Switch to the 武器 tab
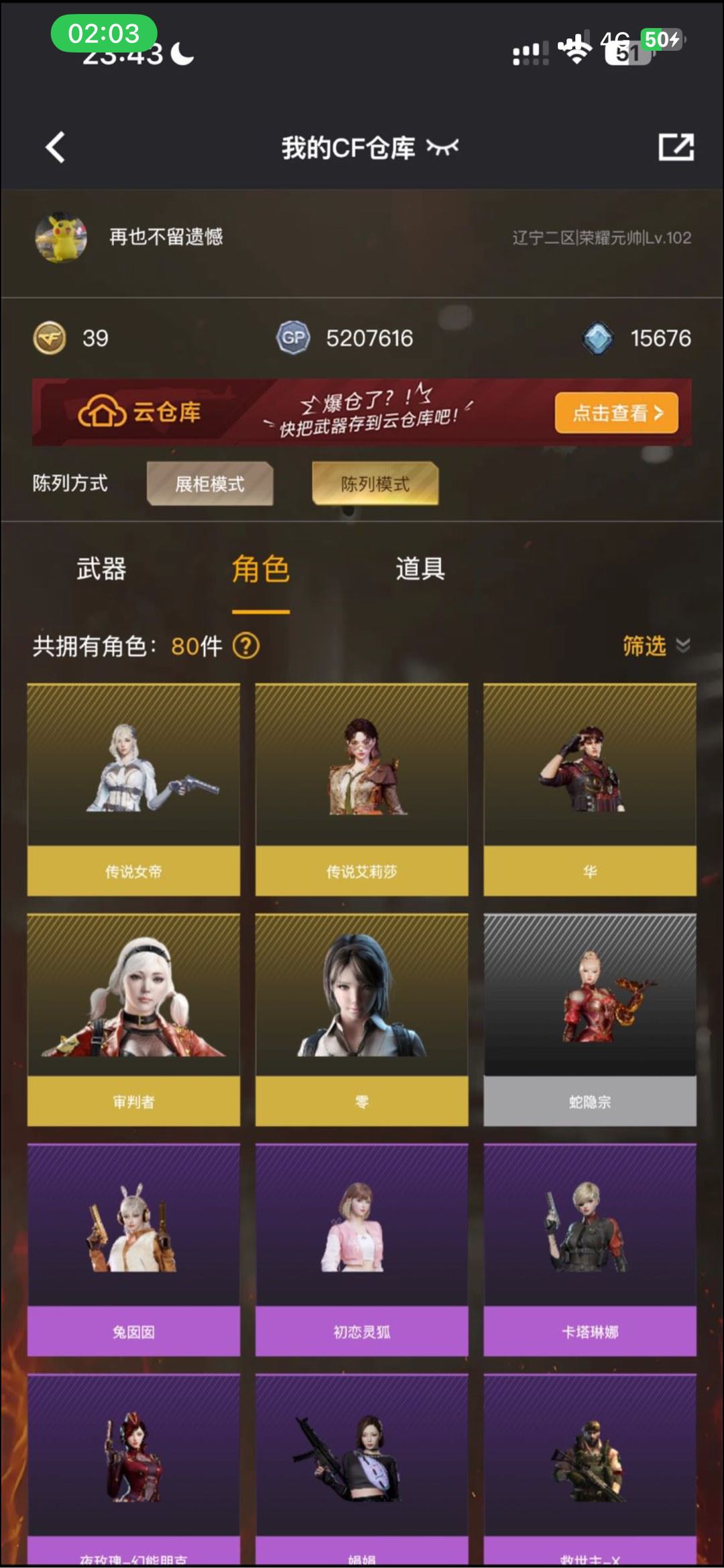724x1568 pixels. click(101, 569)
